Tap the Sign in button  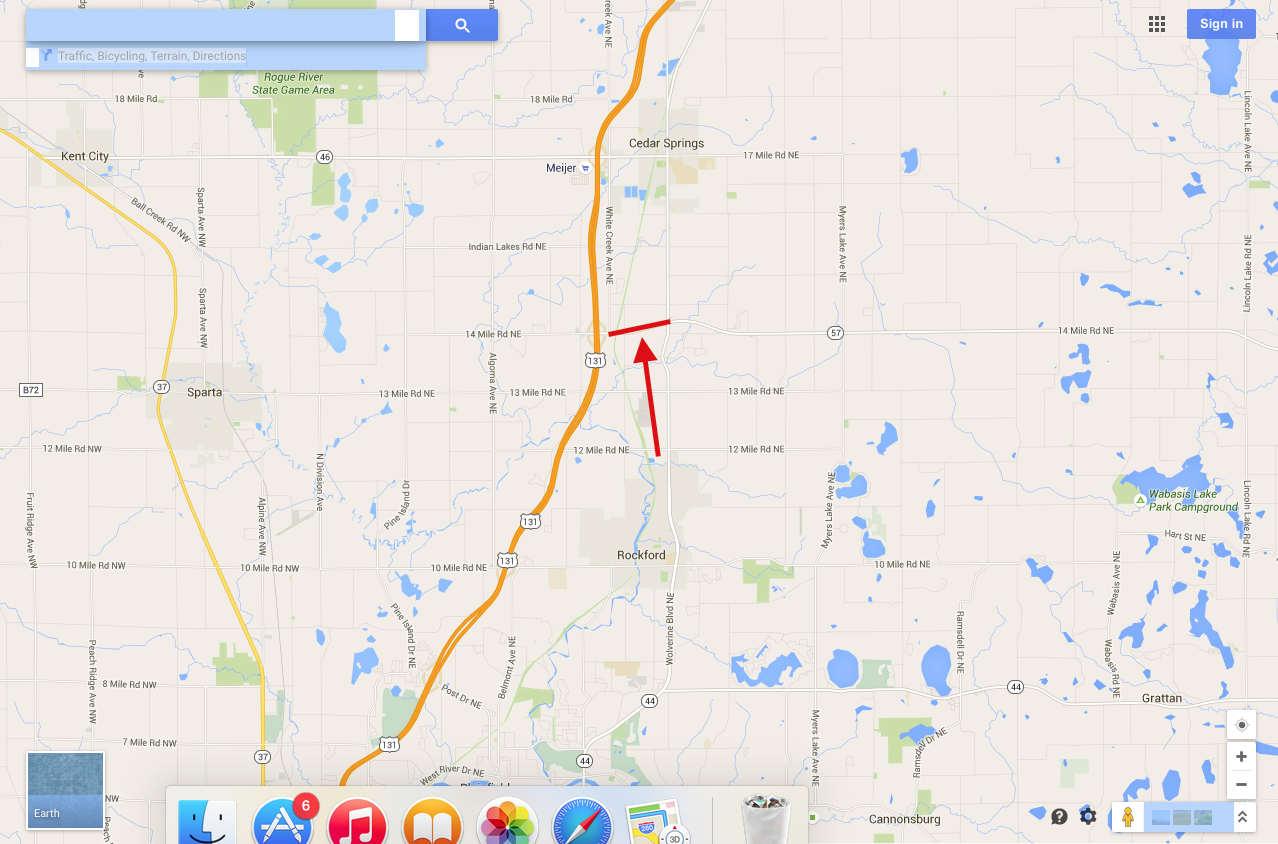coord(1221,24)
